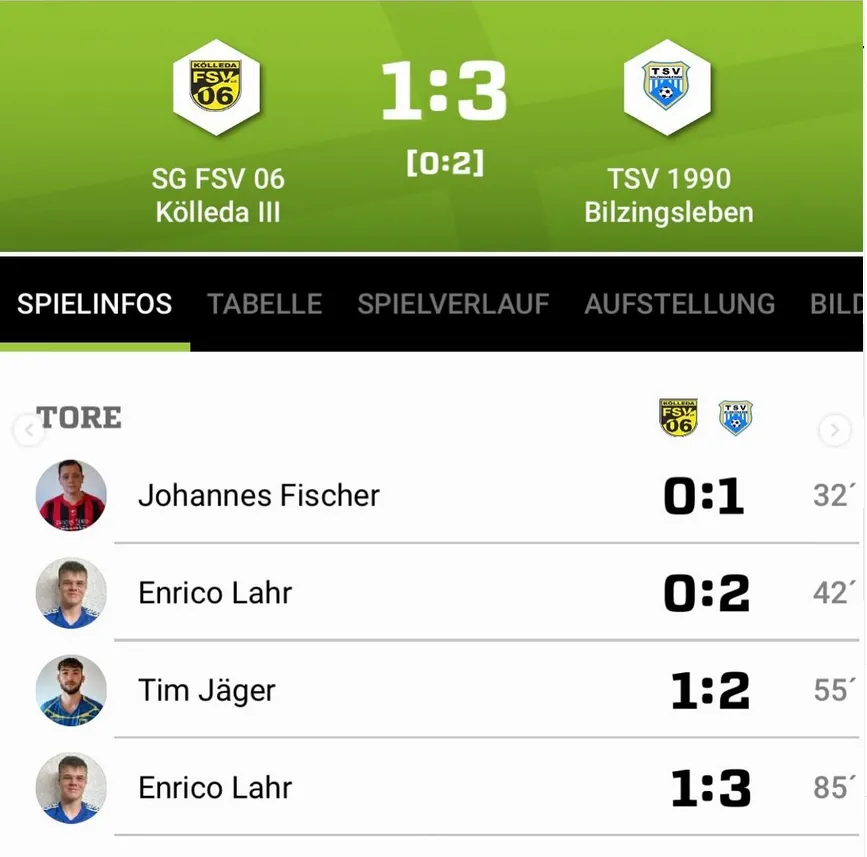
Task: Switch to the Tabelle tab
Action: click(x=264, y=304)
